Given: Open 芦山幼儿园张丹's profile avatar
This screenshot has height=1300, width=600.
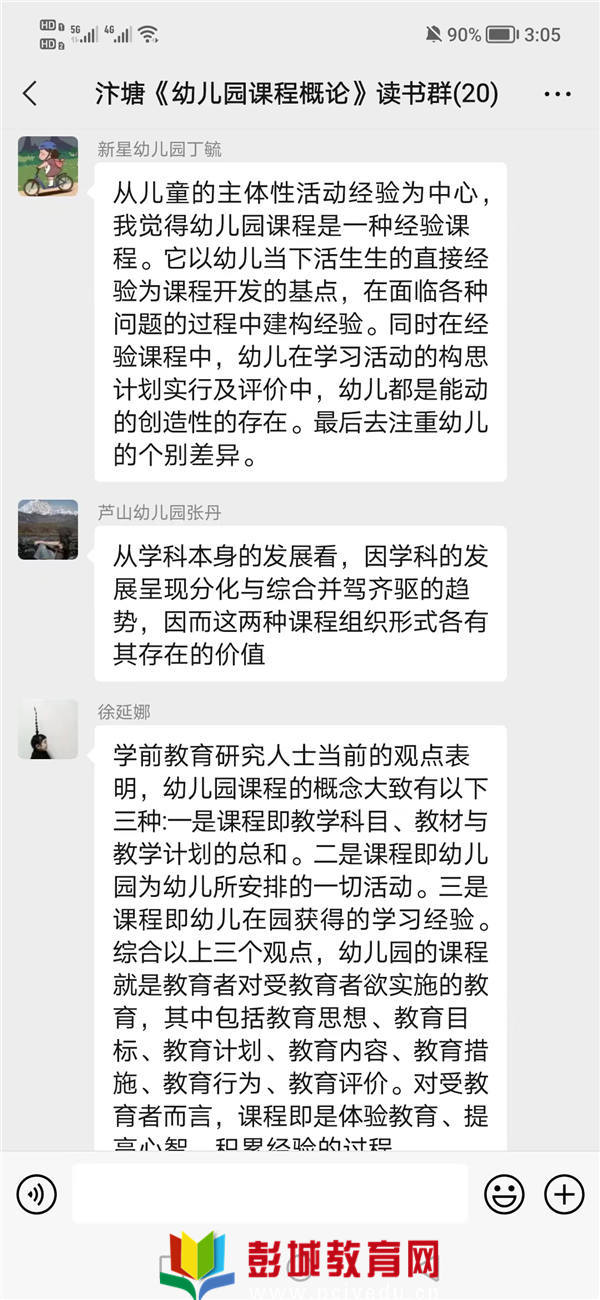Looking at the screenshot, I should [x=48, y=529].
